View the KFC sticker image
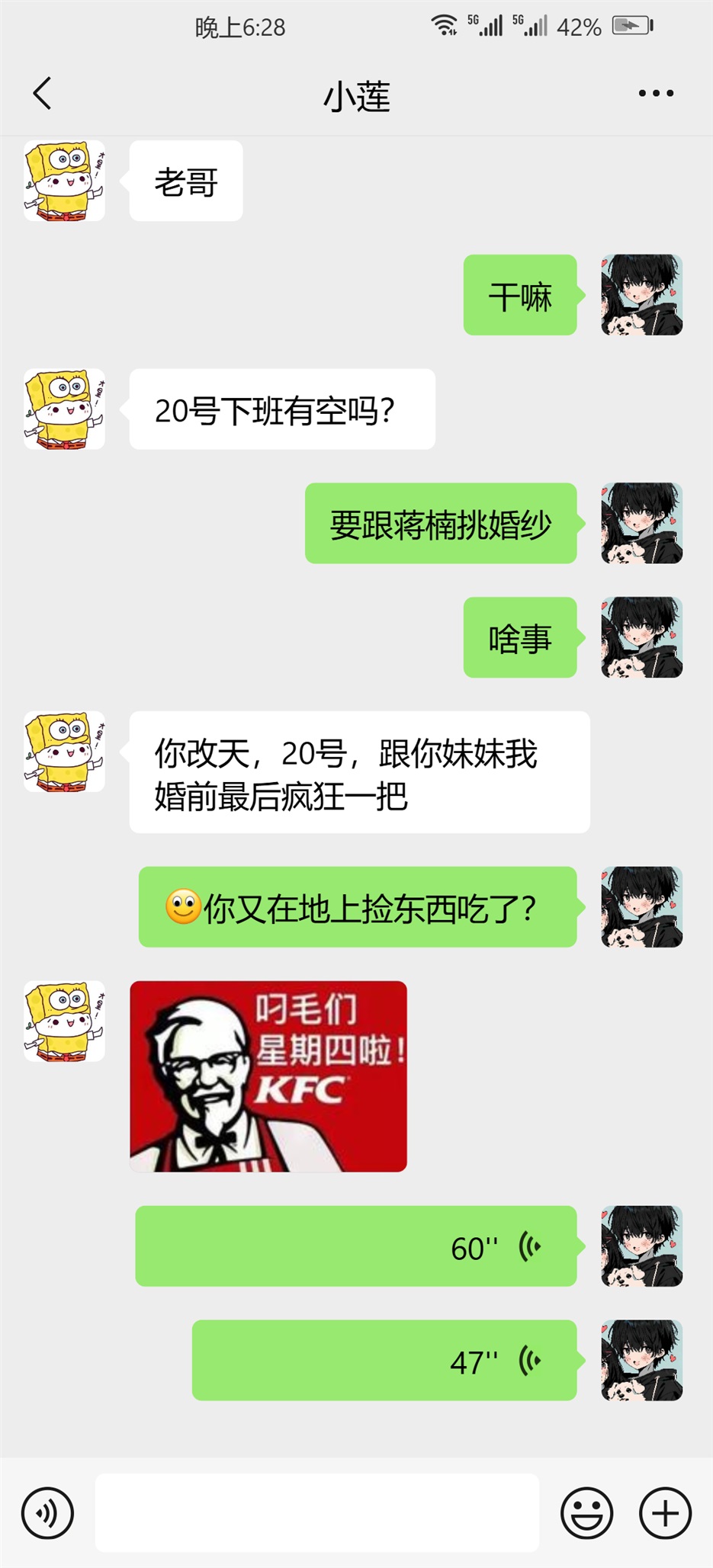 [268, 1076]
